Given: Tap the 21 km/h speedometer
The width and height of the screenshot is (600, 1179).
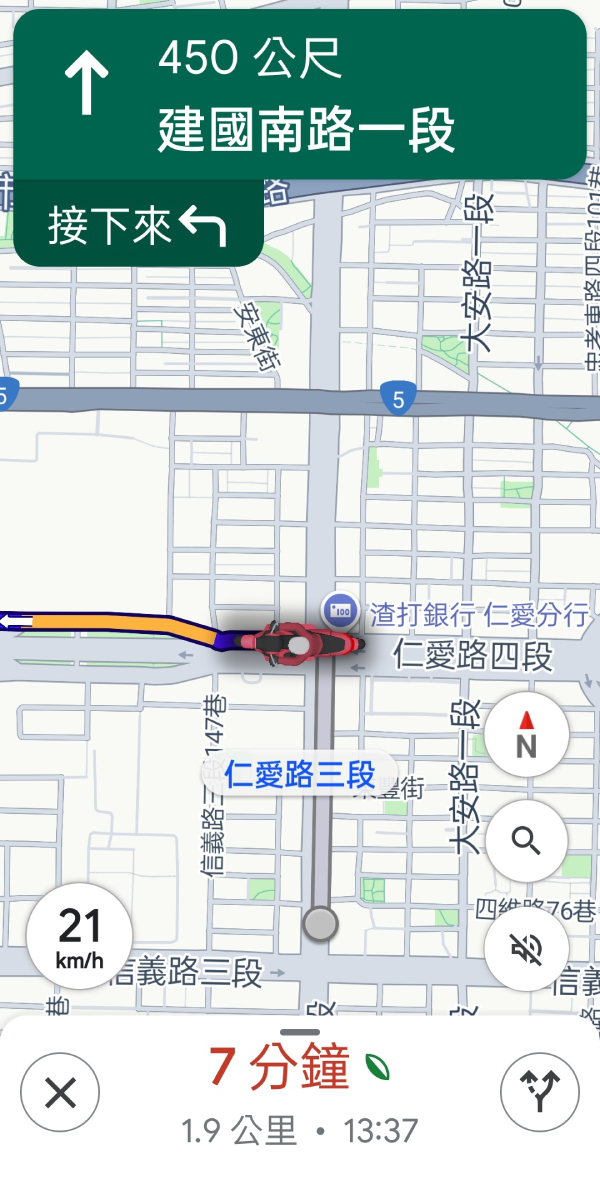Looking at the screenshot, I should pos(80,936).
